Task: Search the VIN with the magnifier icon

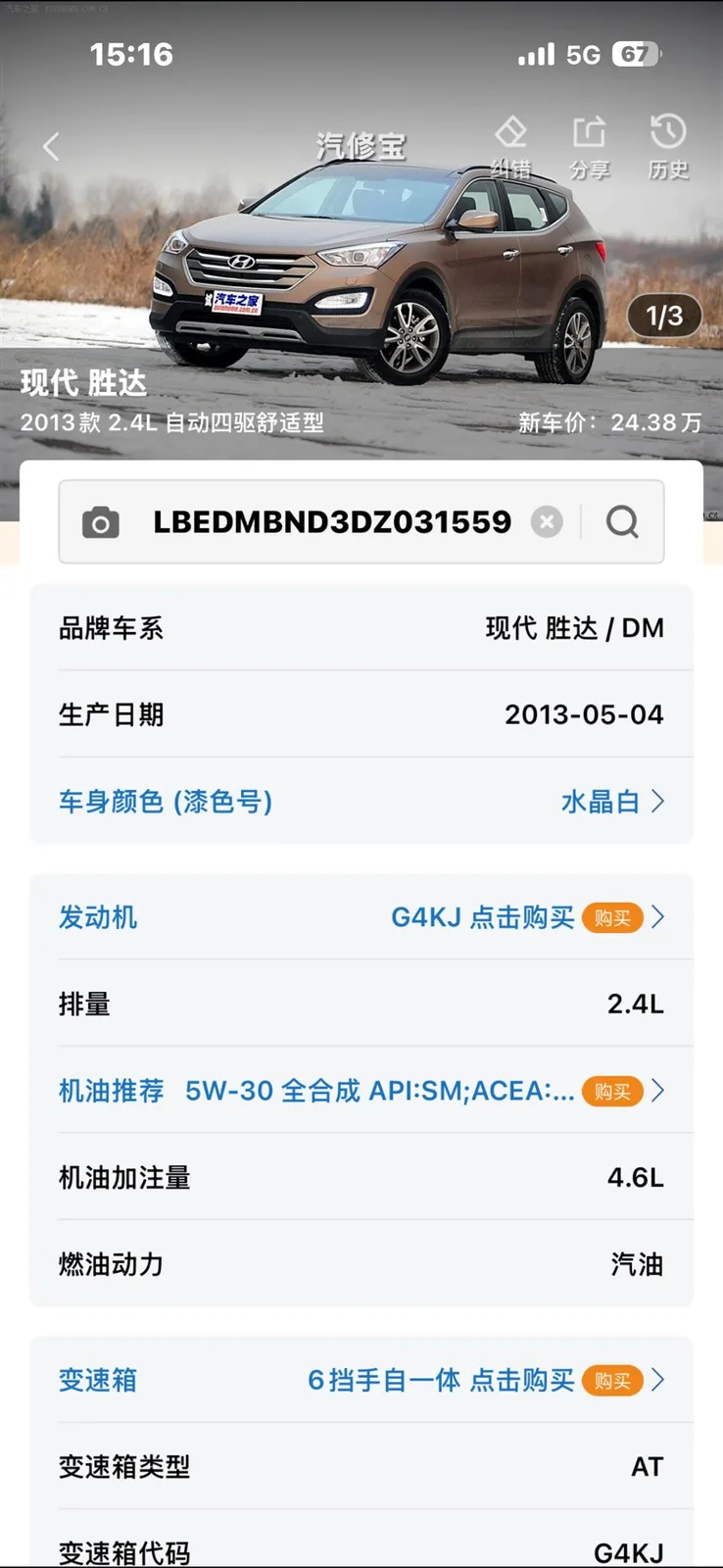Action: (x=622, y=522)
